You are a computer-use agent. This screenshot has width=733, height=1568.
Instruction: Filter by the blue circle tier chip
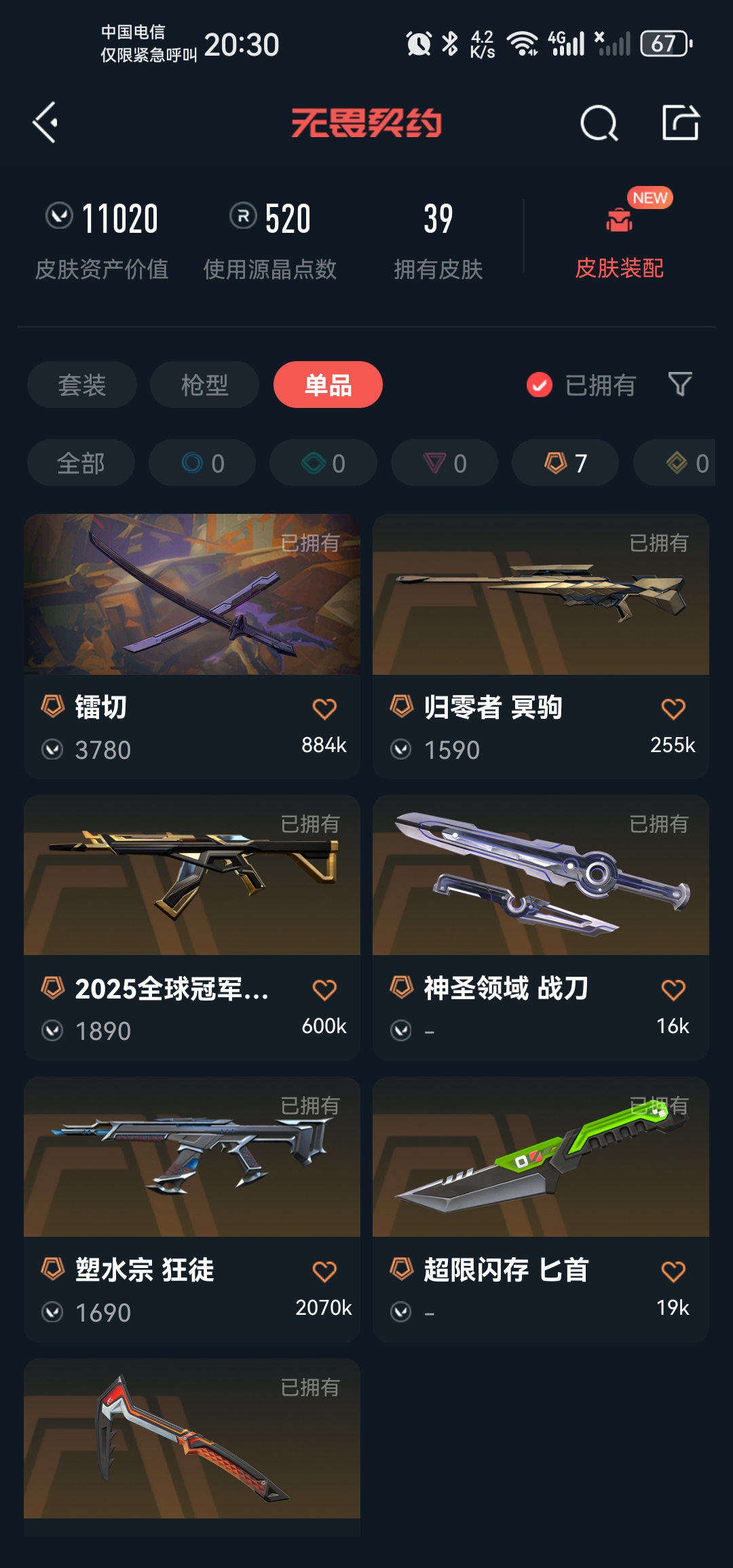(202, 463)
